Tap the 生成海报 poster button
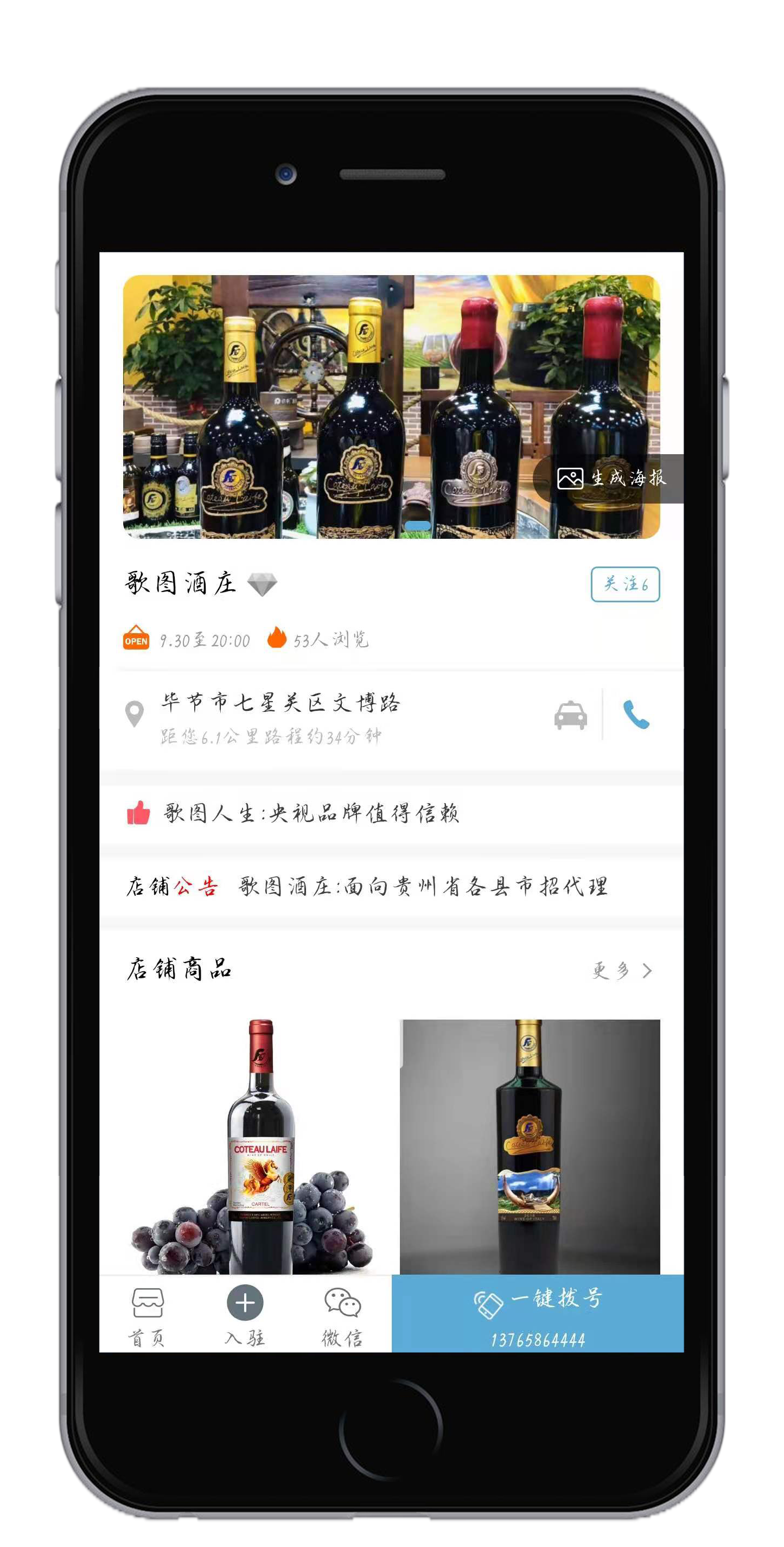 (610, 478)
